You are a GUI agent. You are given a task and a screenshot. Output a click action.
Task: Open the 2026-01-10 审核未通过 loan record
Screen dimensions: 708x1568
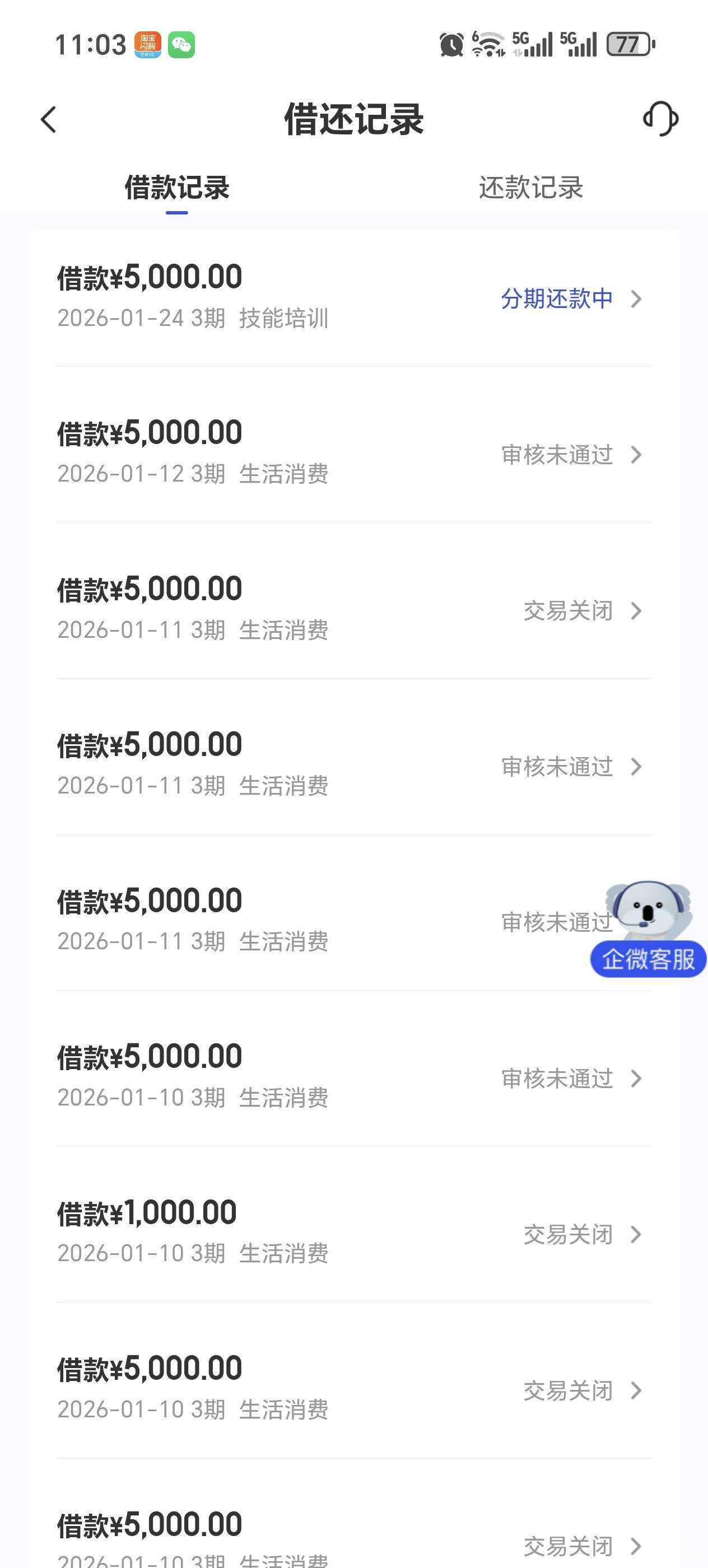(353, 1077)
